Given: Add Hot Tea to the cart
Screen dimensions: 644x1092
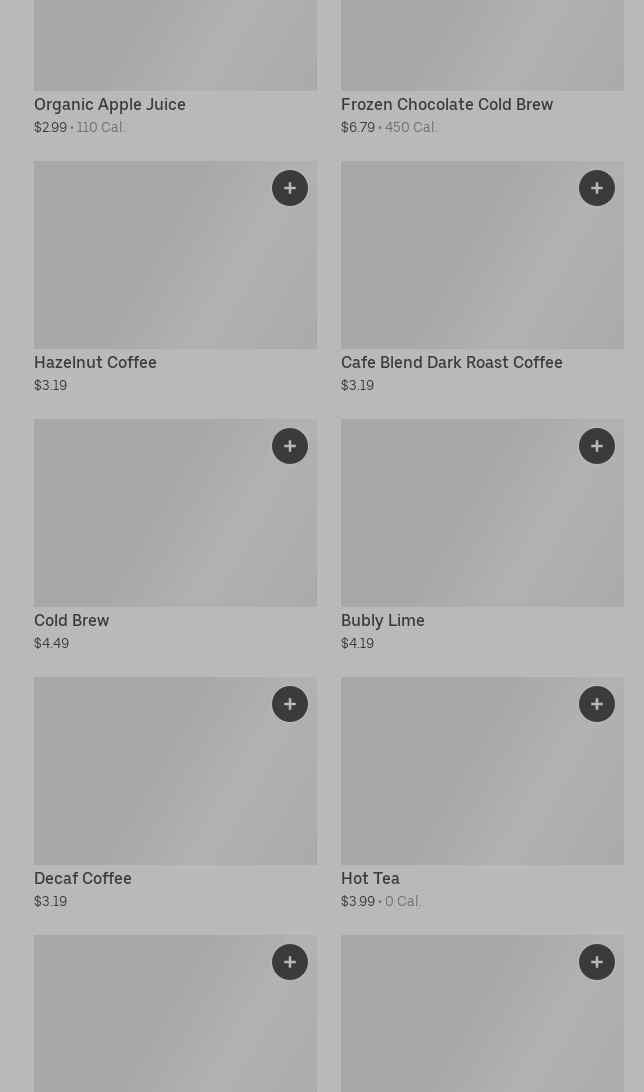Looking at the screenshot, I should (x=597, y=704).
